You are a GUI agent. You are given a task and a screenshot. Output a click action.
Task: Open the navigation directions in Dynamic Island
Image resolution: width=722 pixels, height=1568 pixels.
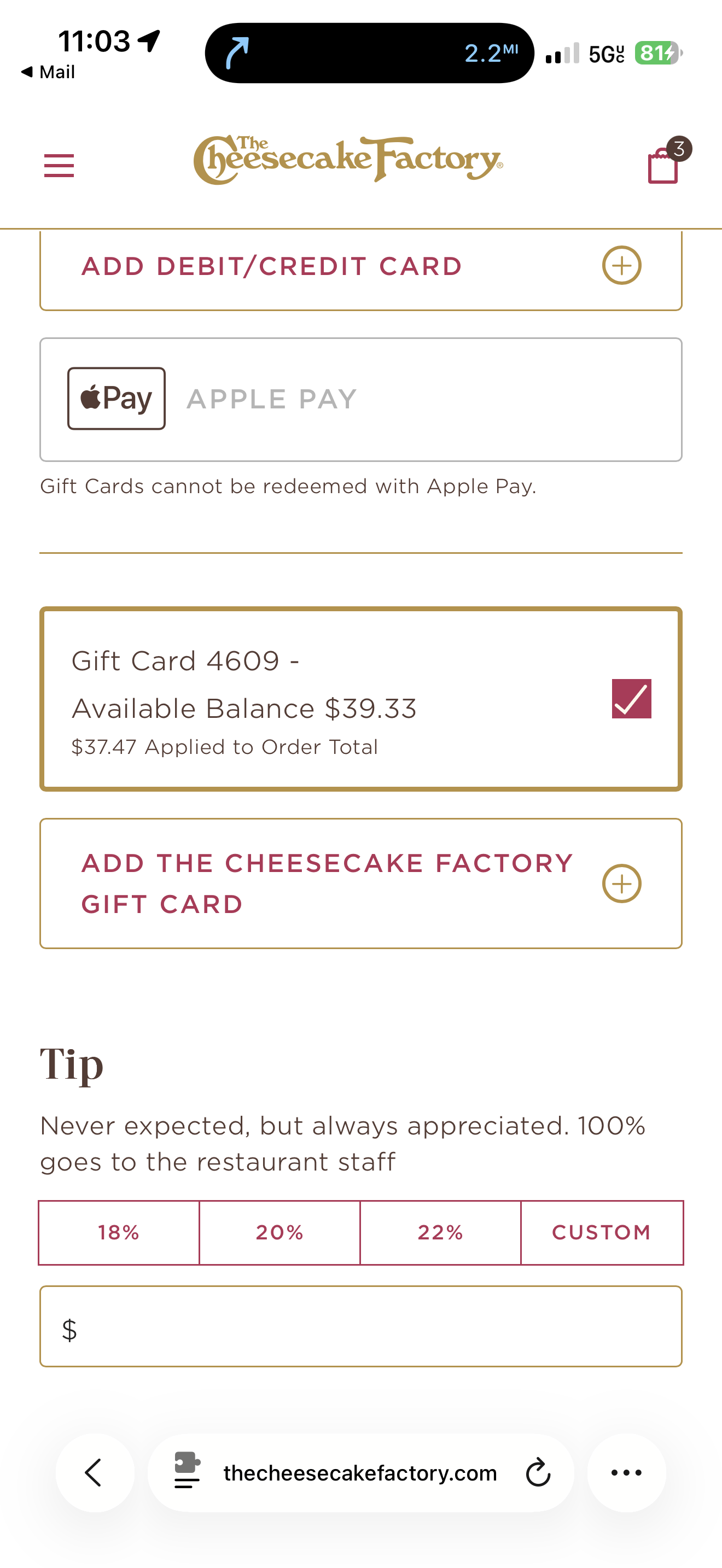click(369, 53)
